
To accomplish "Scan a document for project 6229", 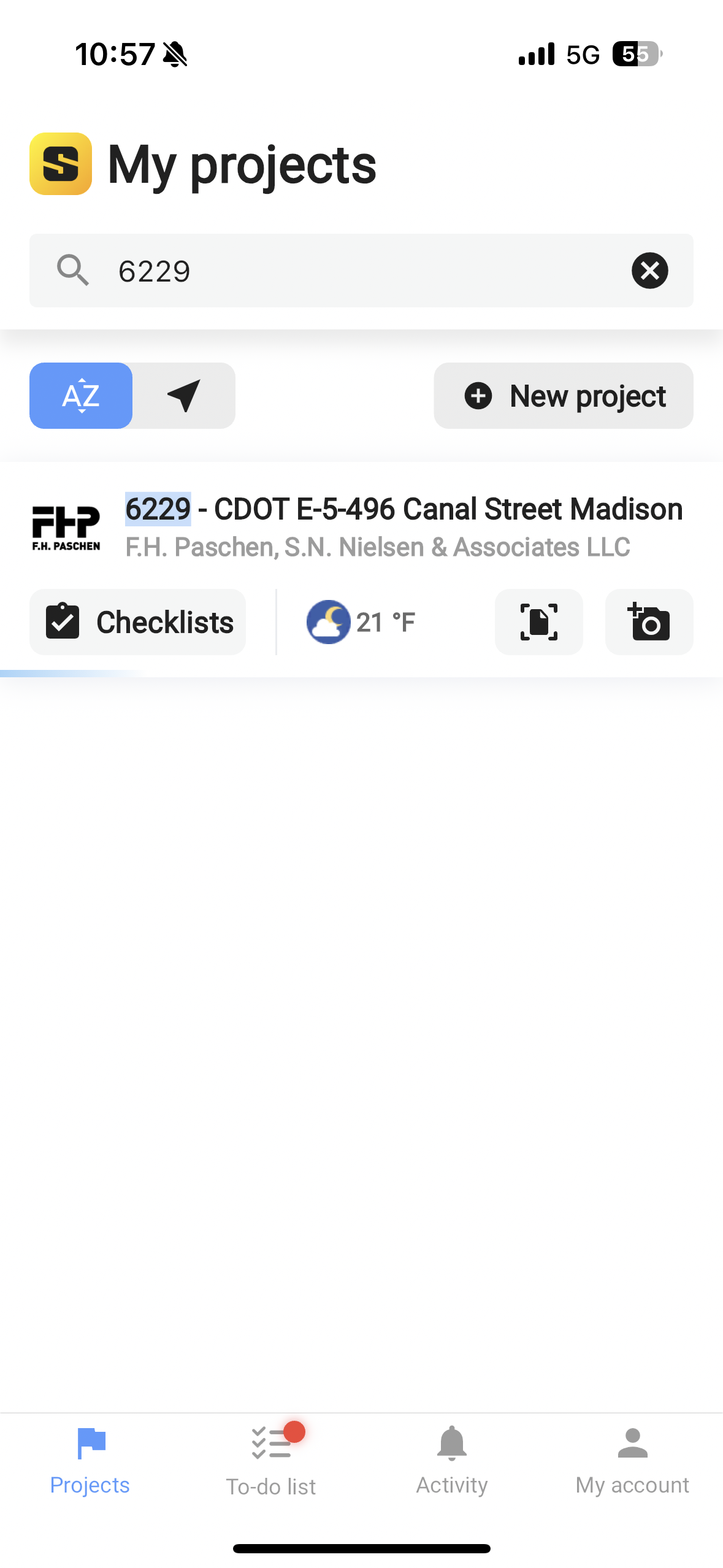I will click(538, 622).
